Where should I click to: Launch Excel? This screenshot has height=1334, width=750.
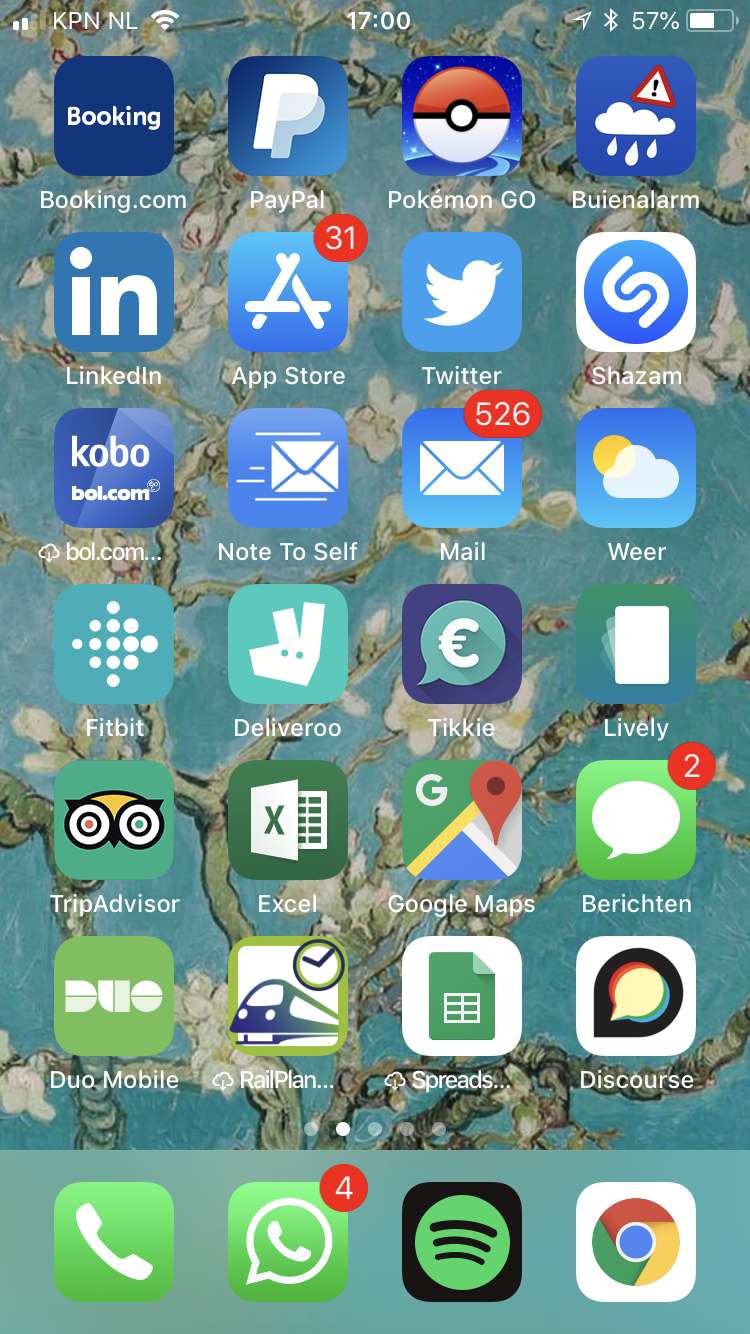(288, 820)
